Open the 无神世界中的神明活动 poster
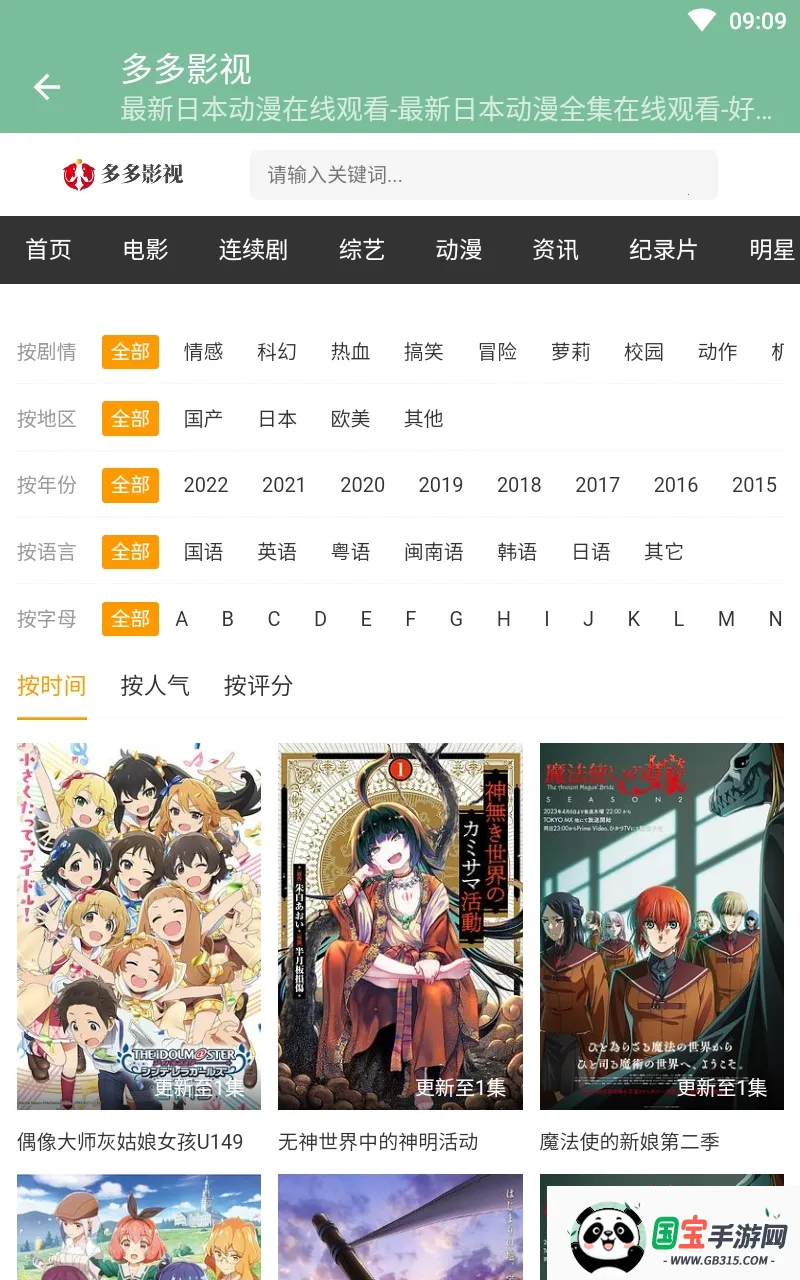 coord(400,925)
